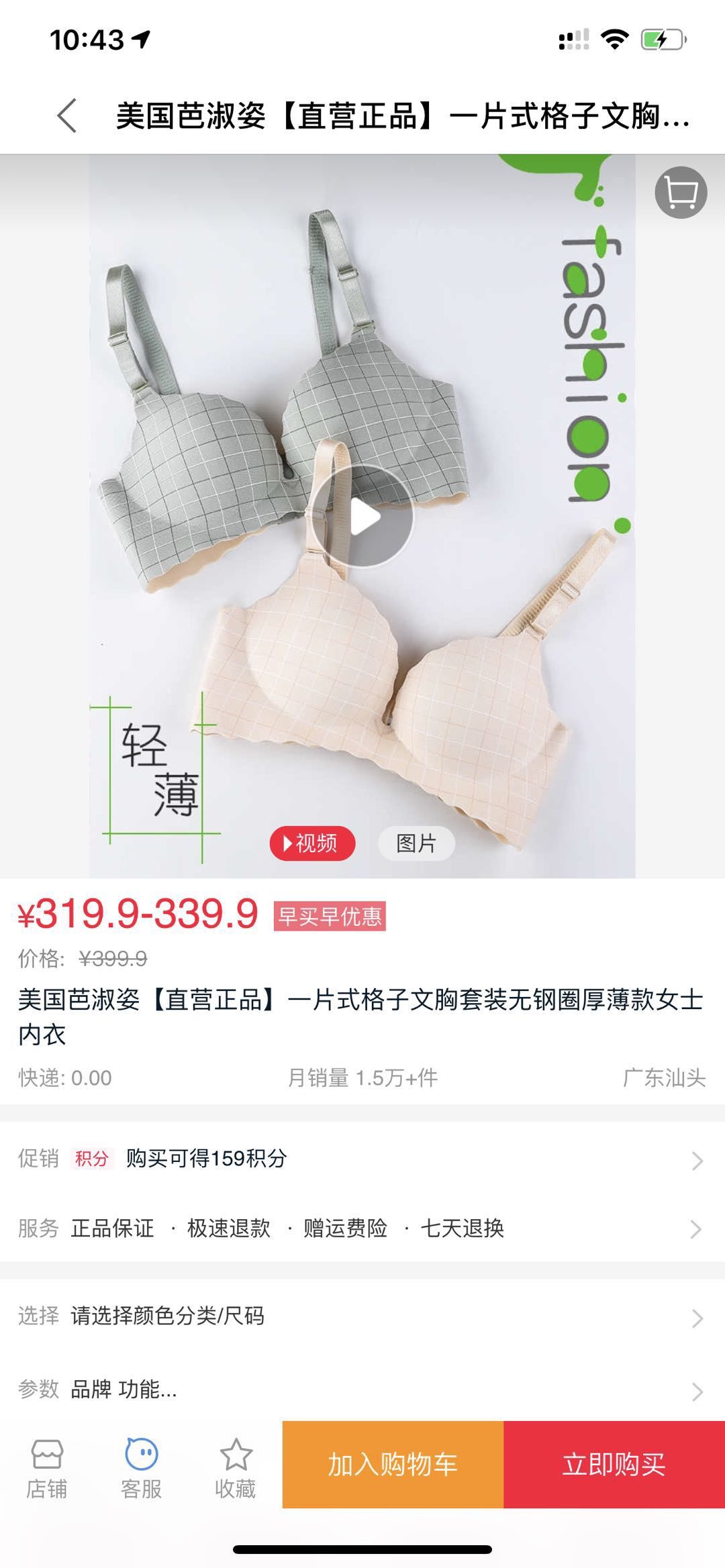This screenshot has height=1568, width=725.
Task: View the 服务 guarantees details
Action: (362, 1228)
